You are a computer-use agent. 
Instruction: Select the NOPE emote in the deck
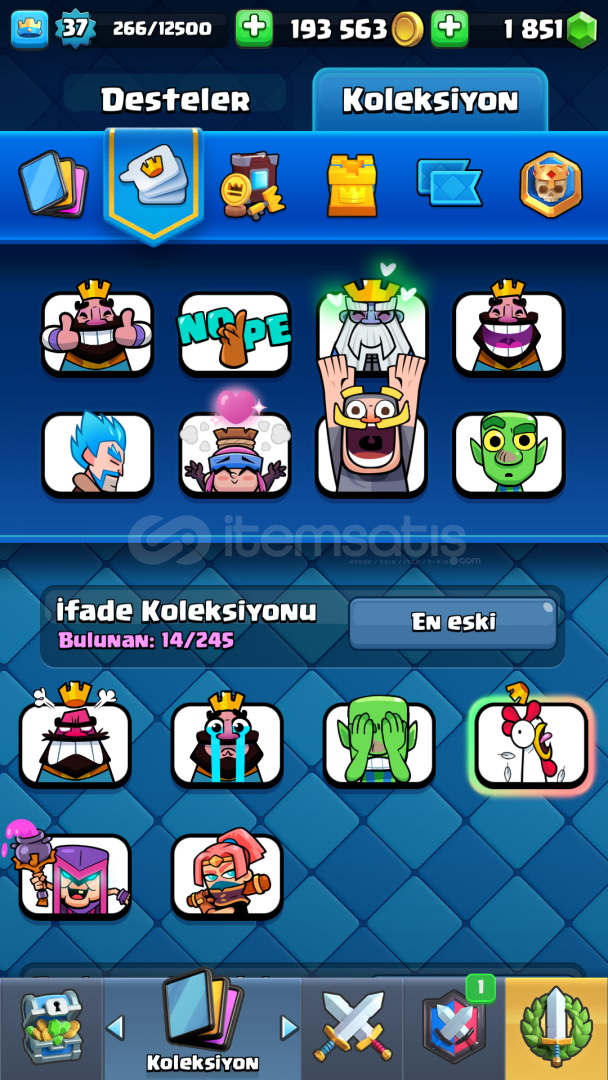(235, 335)
